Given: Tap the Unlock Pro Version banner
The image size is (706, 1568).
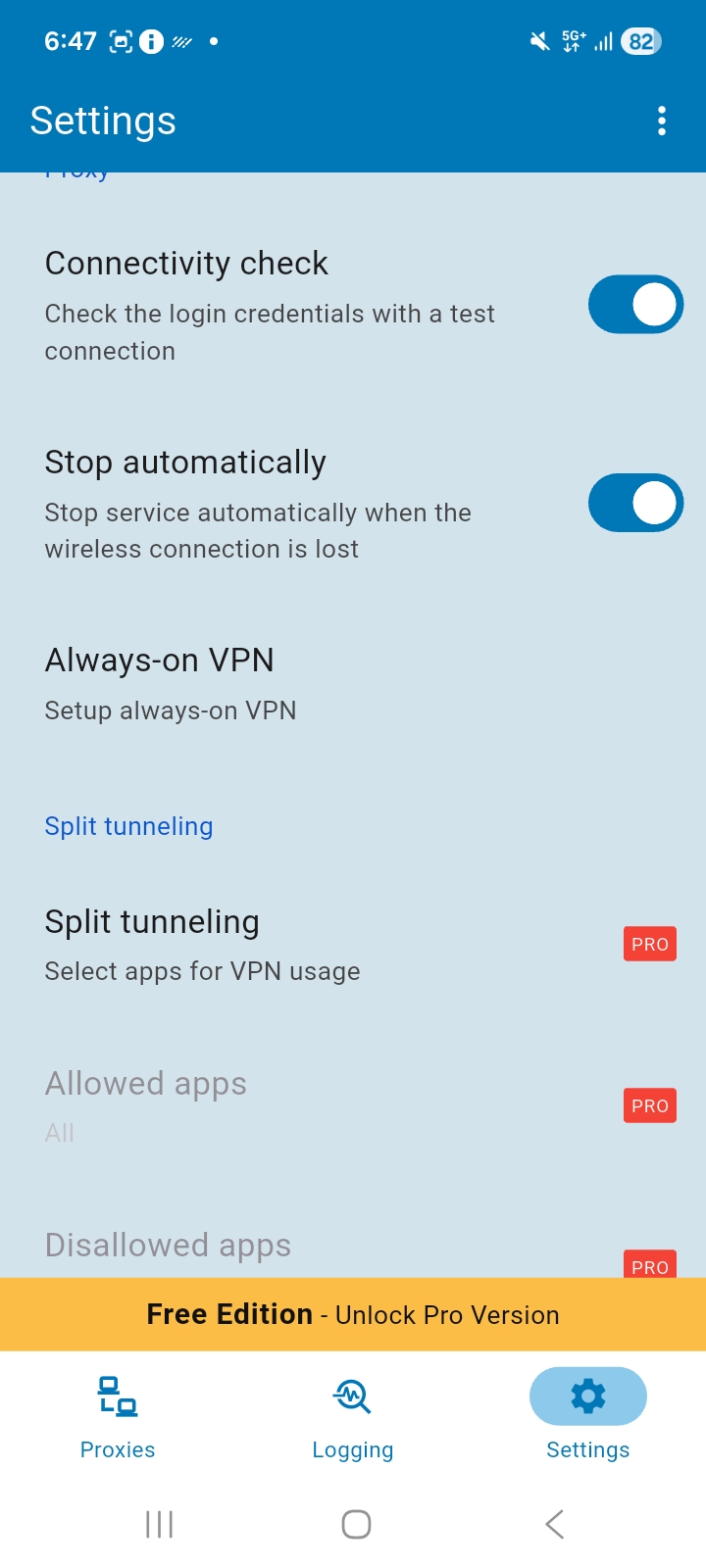Looking at the screenshot, I should point(353,1314).
